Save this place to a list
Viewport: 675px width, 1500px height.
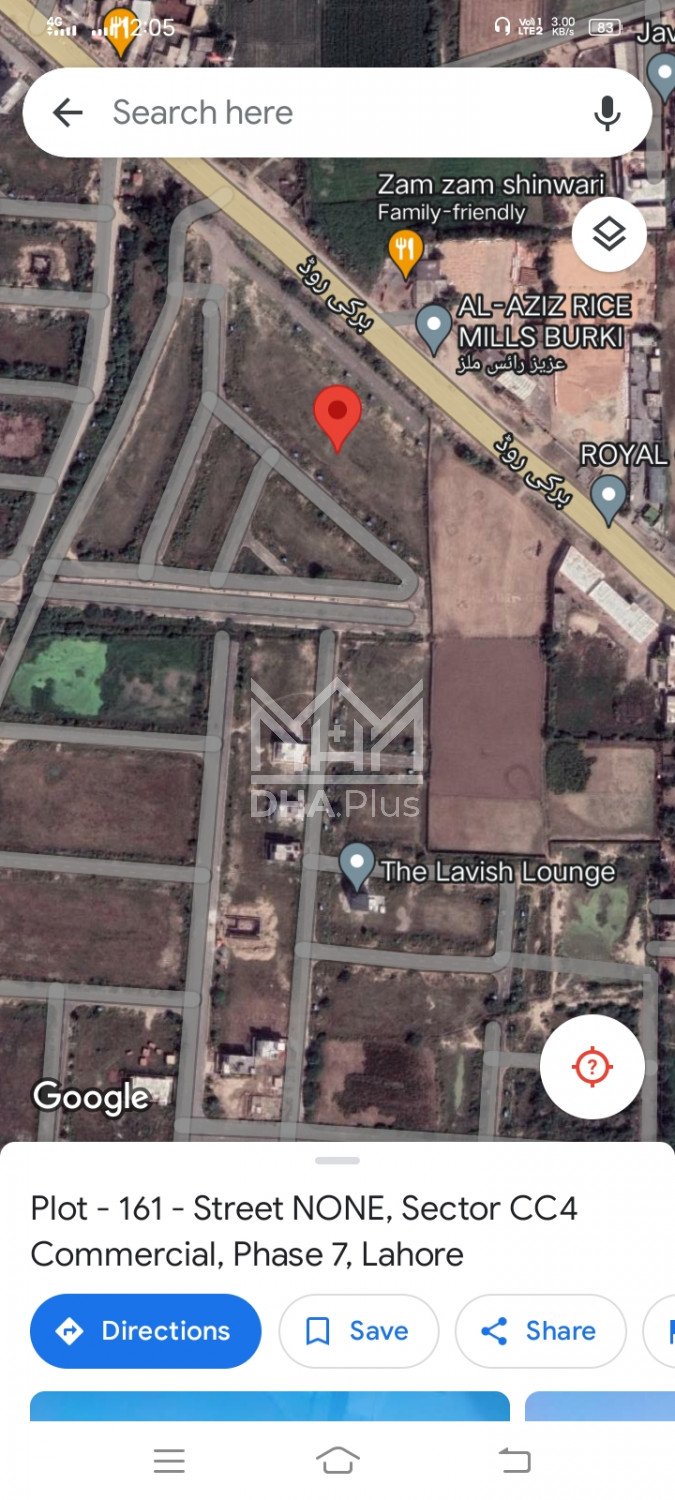point(358,1331)
